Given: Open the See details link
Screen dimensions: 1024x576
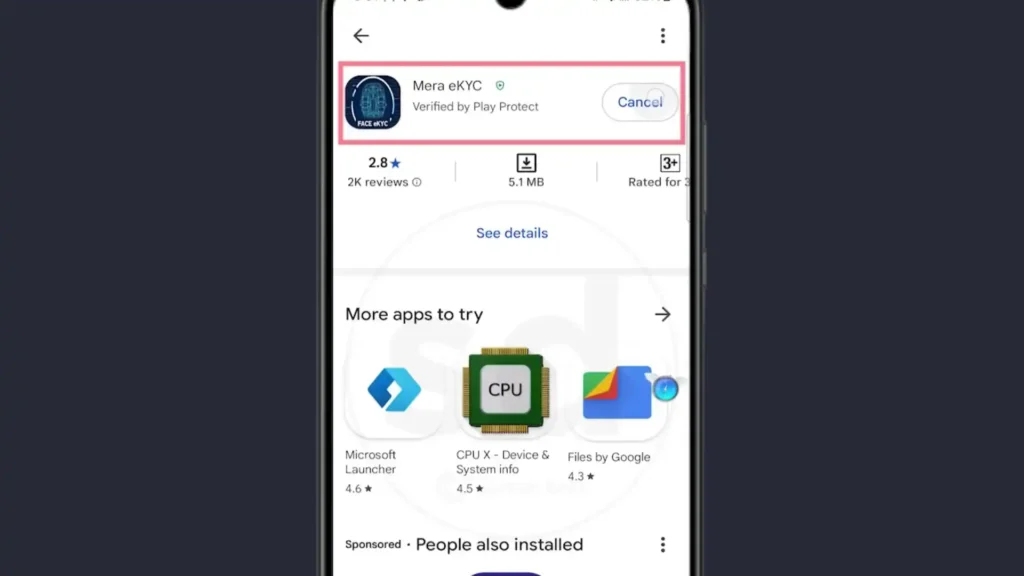Looking at the screenshot, I should tap(512, 233).
